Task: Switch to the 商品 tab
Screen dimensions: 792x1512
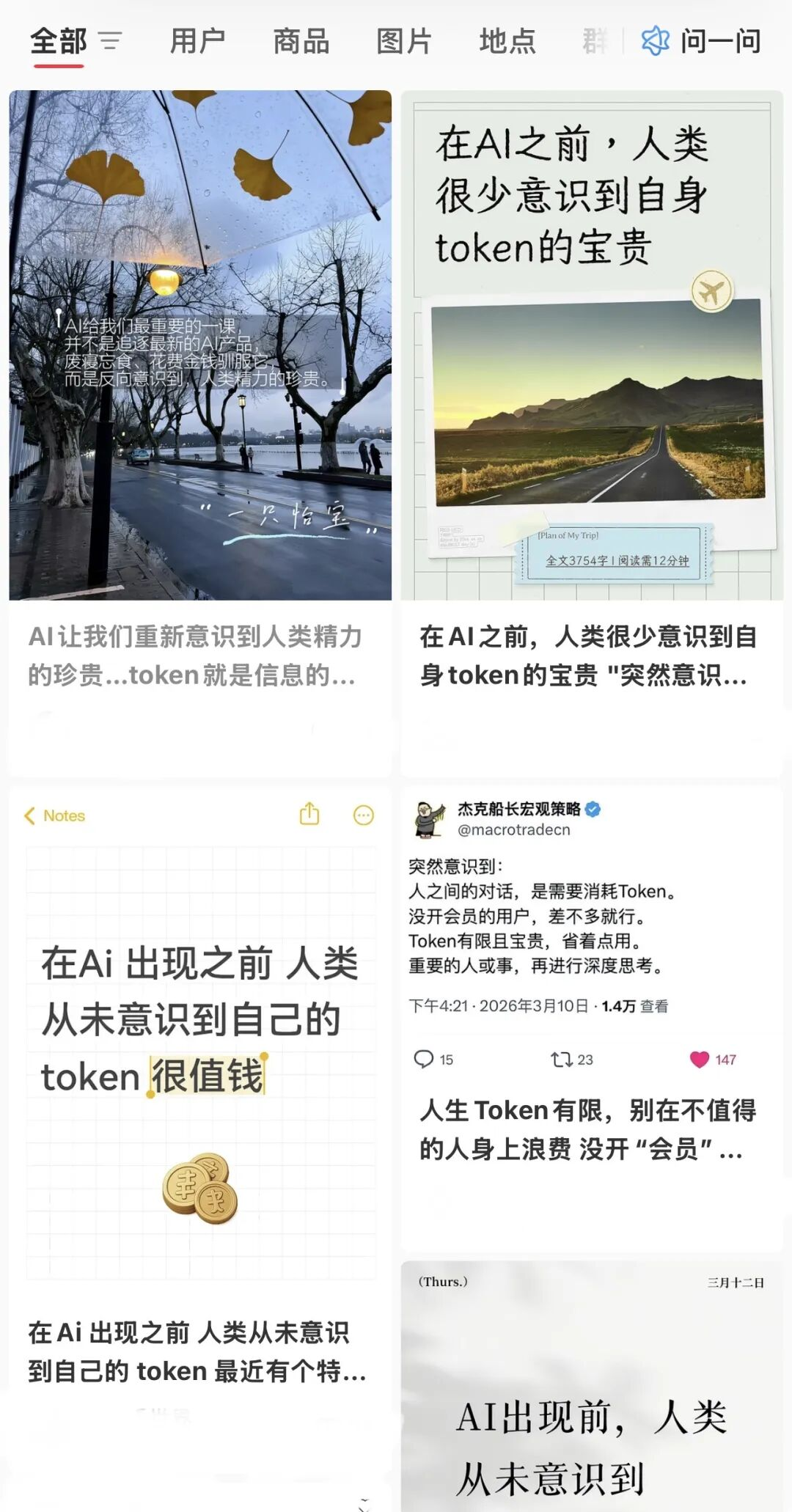Action: [301, 41]
